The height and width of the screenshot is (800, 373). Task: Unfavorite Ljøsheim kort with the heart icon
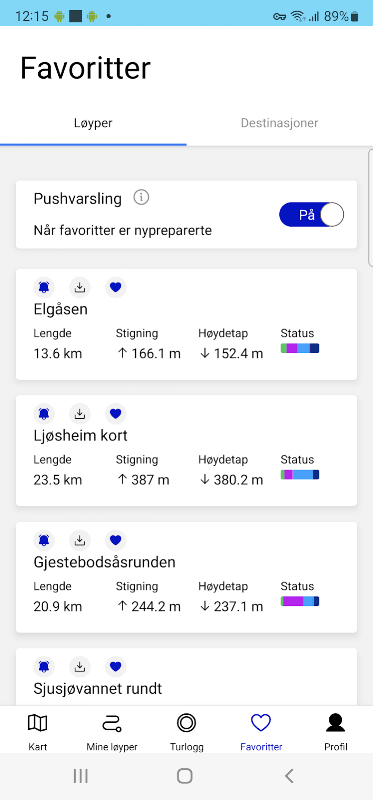(116, 413)
